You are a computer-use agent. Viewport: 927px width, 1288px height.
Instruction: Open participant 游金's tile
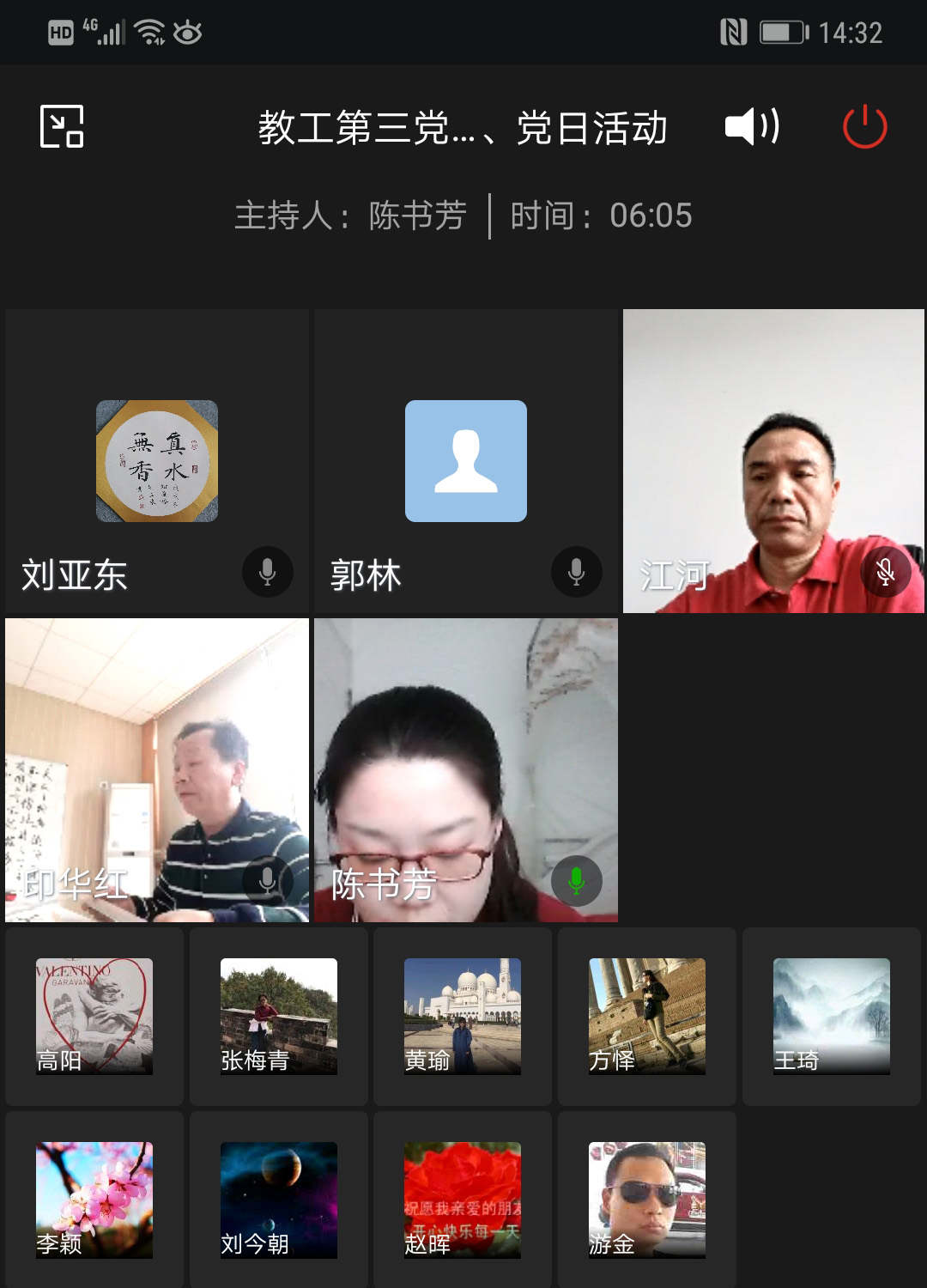[647, 1200]
